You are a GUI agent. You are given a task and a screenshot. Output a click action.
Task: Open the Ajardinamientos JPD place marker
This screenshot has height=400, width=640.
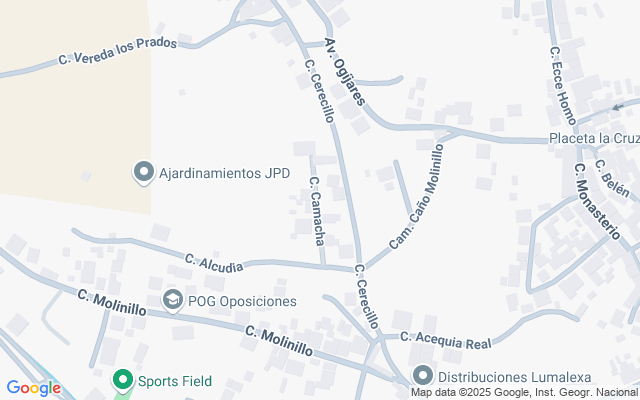coord(143,173)
